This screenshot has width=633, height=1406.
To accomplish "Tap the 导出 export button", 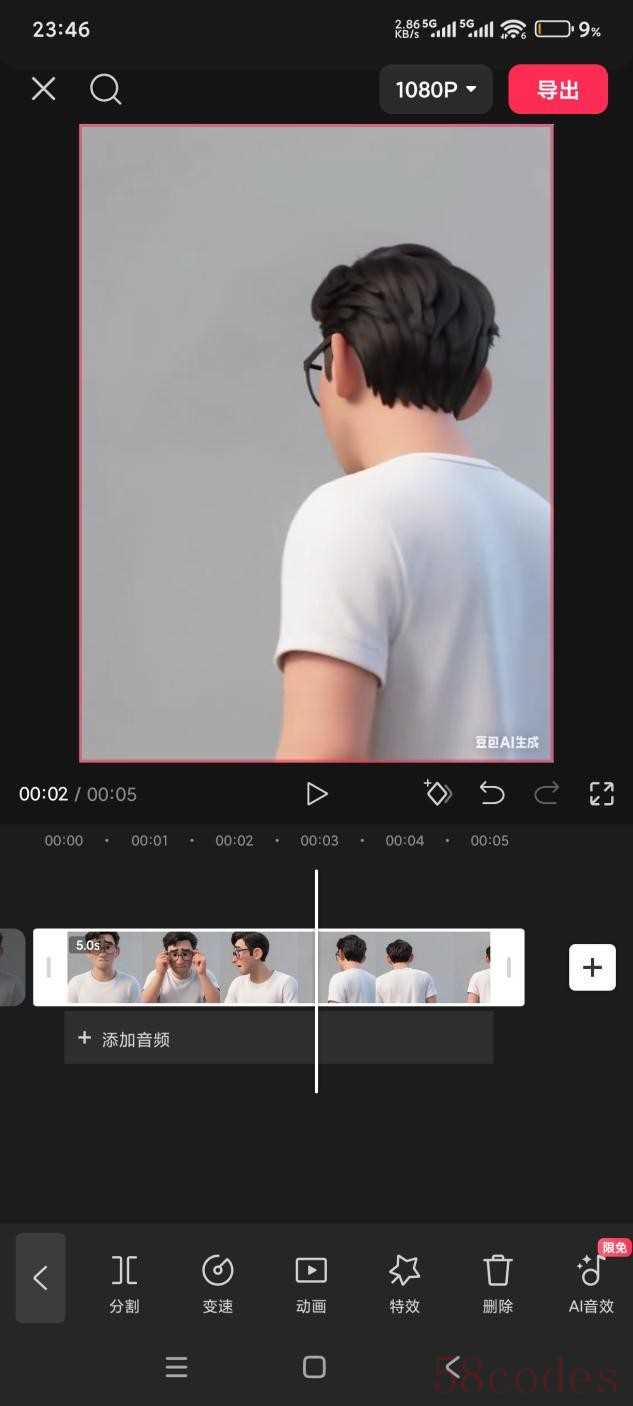I will tap(558, 90).
